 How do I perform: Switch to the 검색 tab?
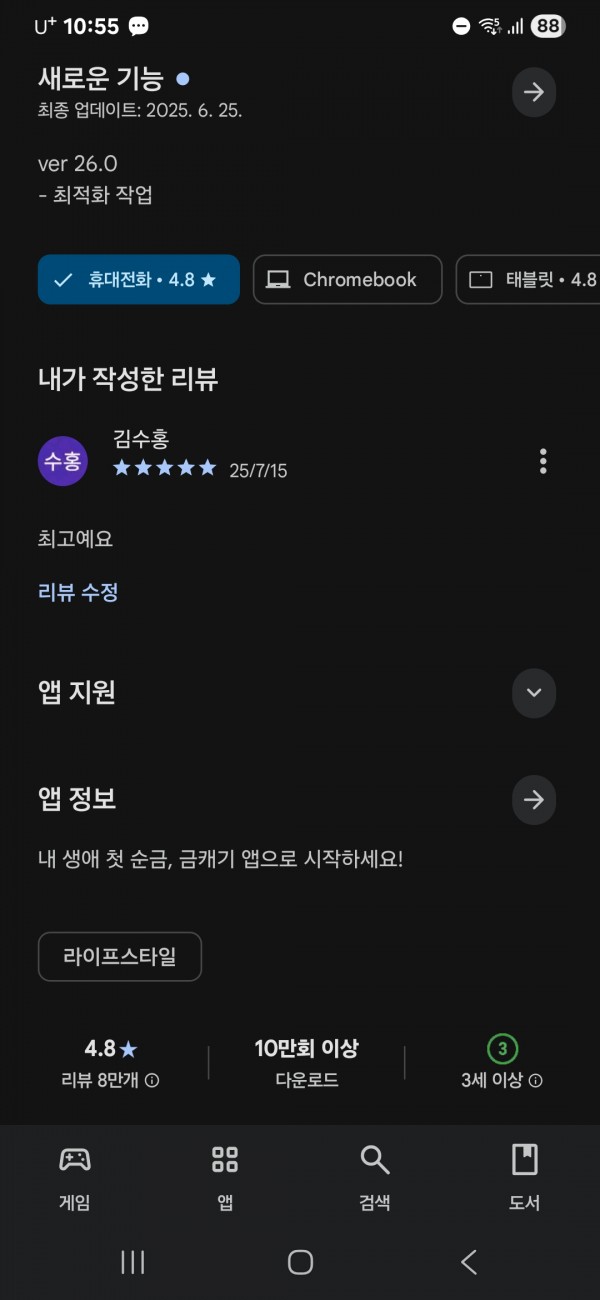coord(375,1178)
